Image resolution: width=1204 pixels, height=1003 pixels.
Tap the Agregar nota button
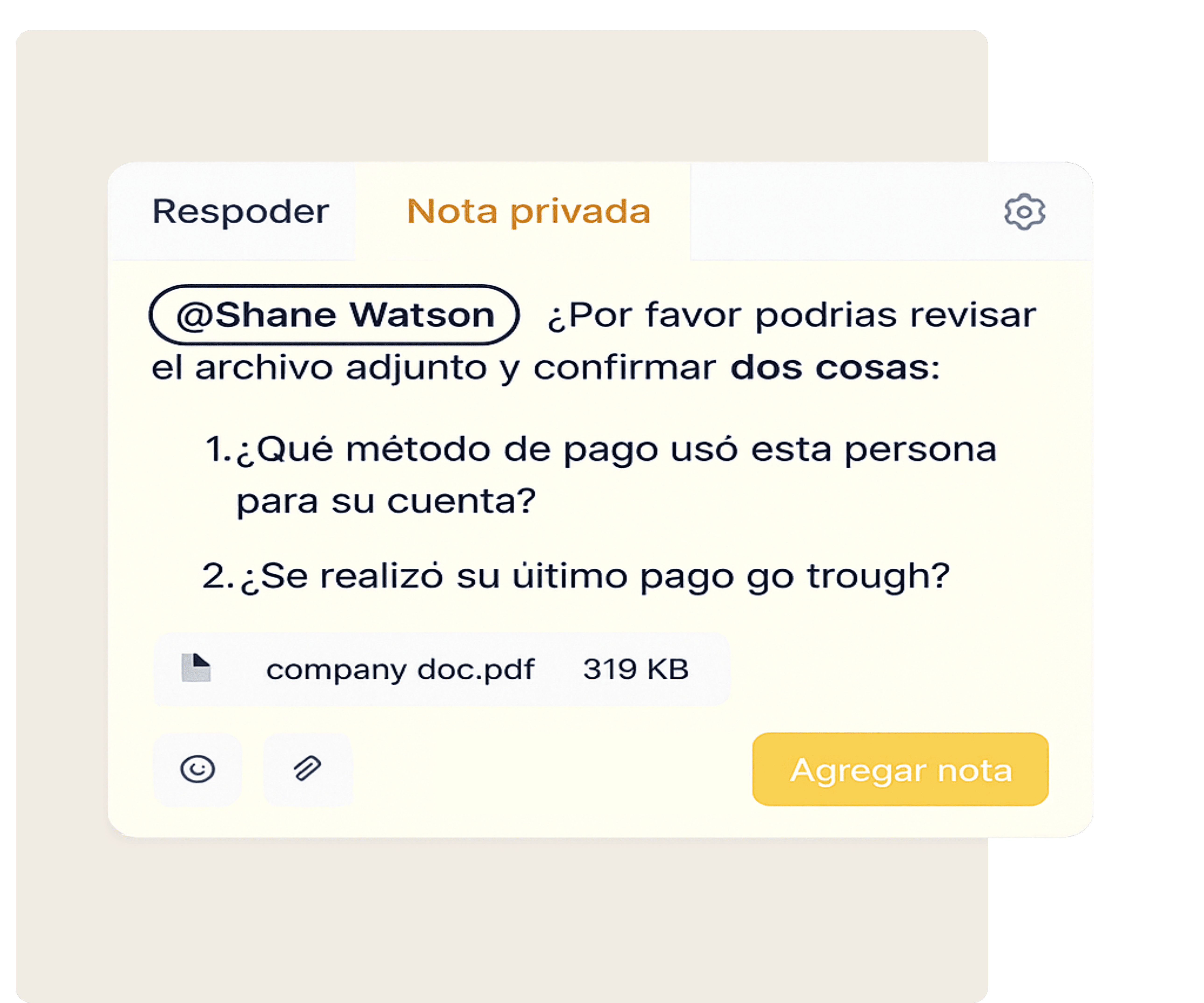pyautogui.click(x=900, y=769)
